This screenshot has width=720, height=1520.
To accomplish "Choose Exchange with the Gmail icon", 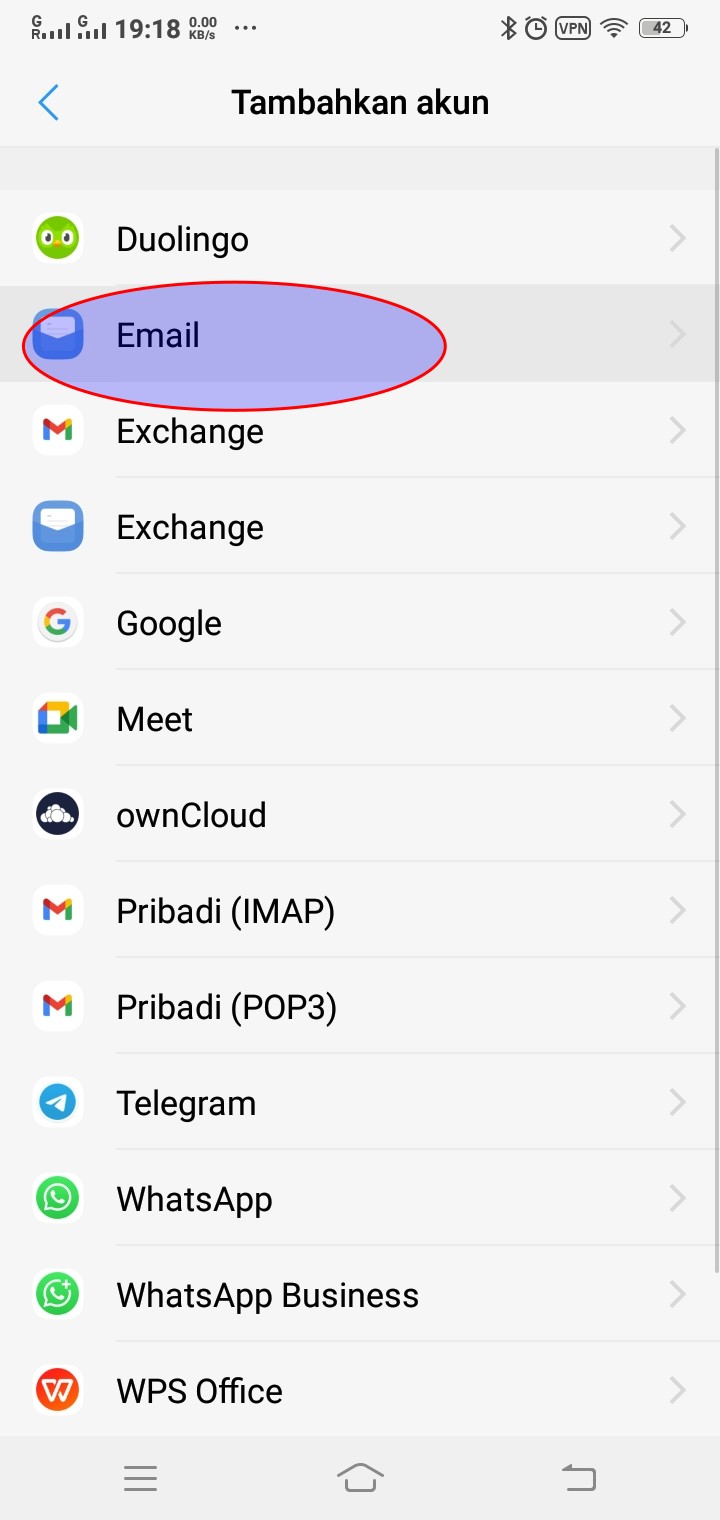I will [360, 430].
